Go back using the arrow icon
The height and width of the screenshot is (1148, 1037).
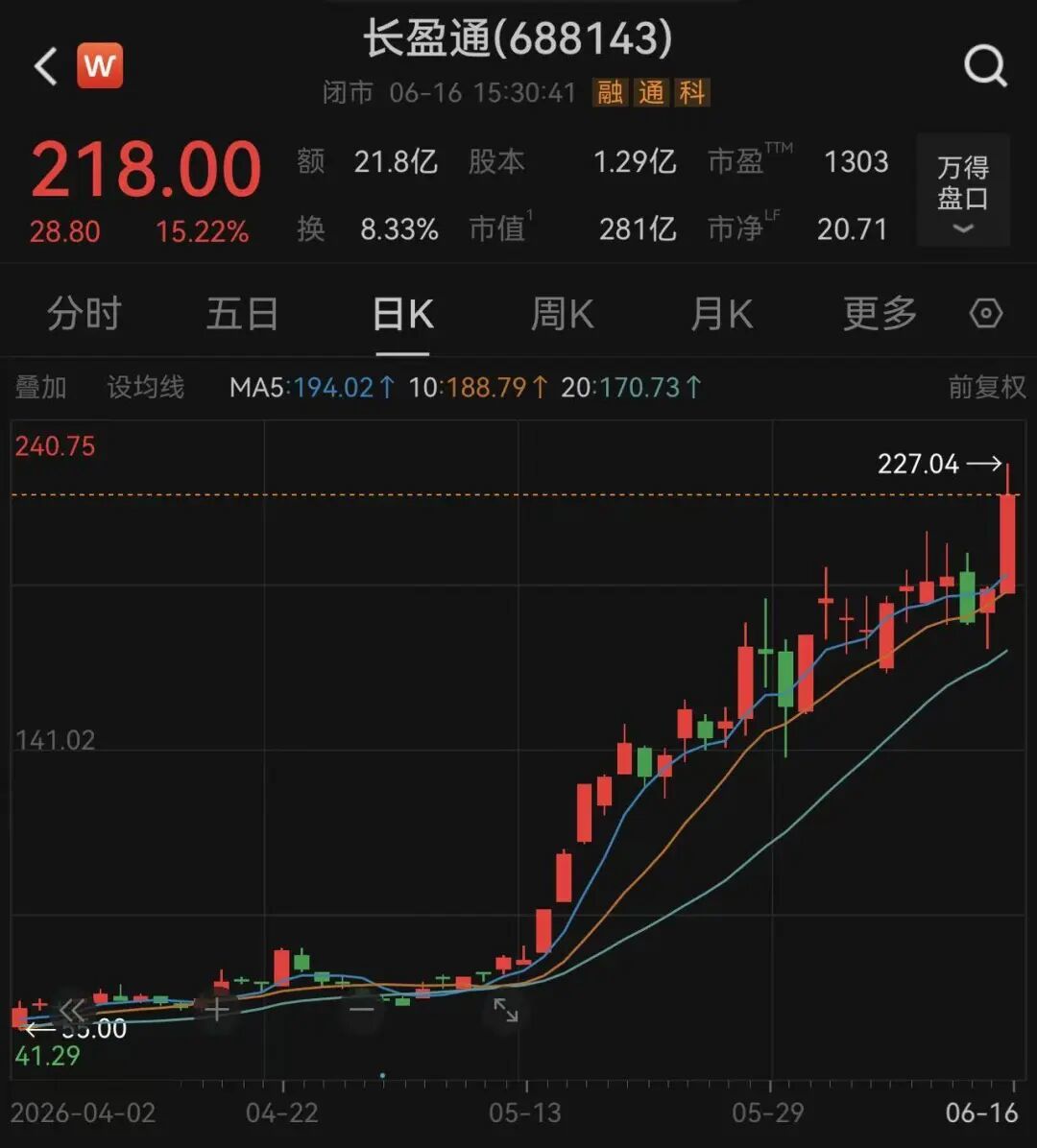46,66
